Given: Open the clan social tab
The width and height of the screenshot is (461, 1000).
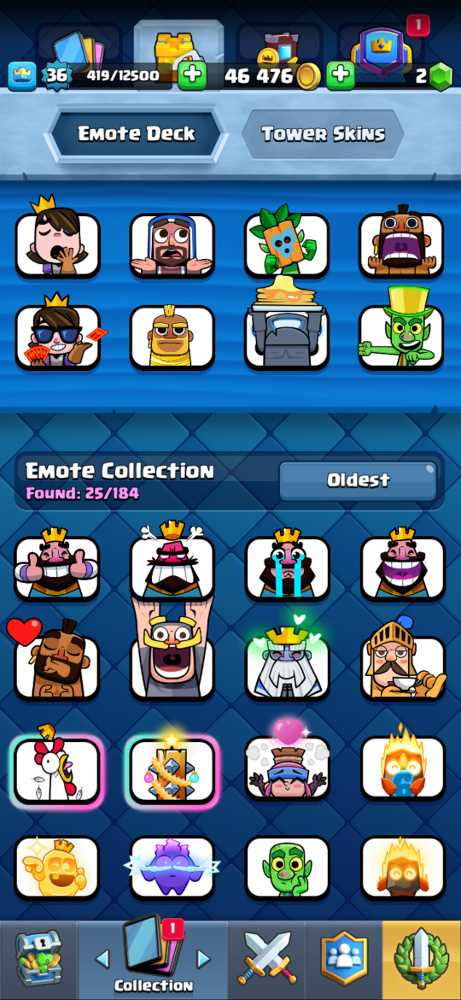Looking at the screenshot, I should 344,960.
